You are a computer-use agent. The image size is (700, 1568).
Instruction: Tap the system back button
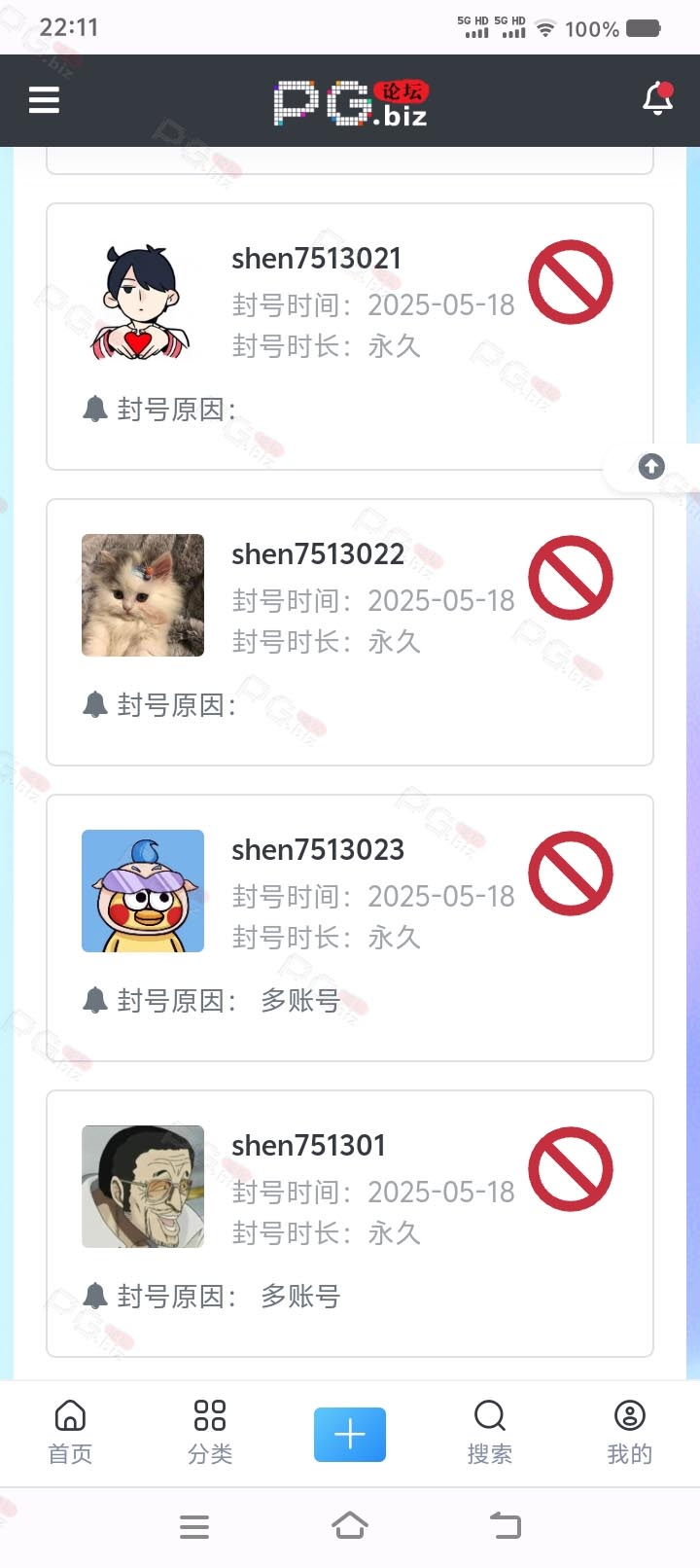point(506,1526)
